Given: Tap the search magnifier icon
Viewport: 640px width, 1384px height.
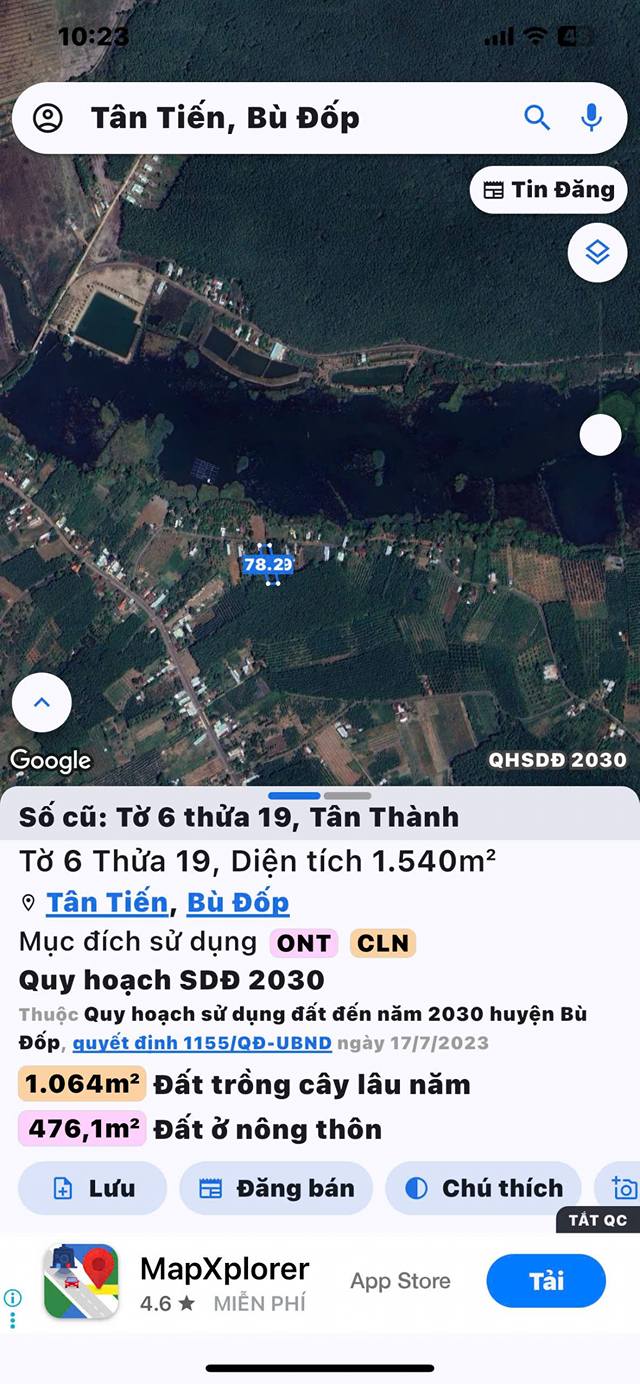Looking at the screenshot, I should coord(537,118).
